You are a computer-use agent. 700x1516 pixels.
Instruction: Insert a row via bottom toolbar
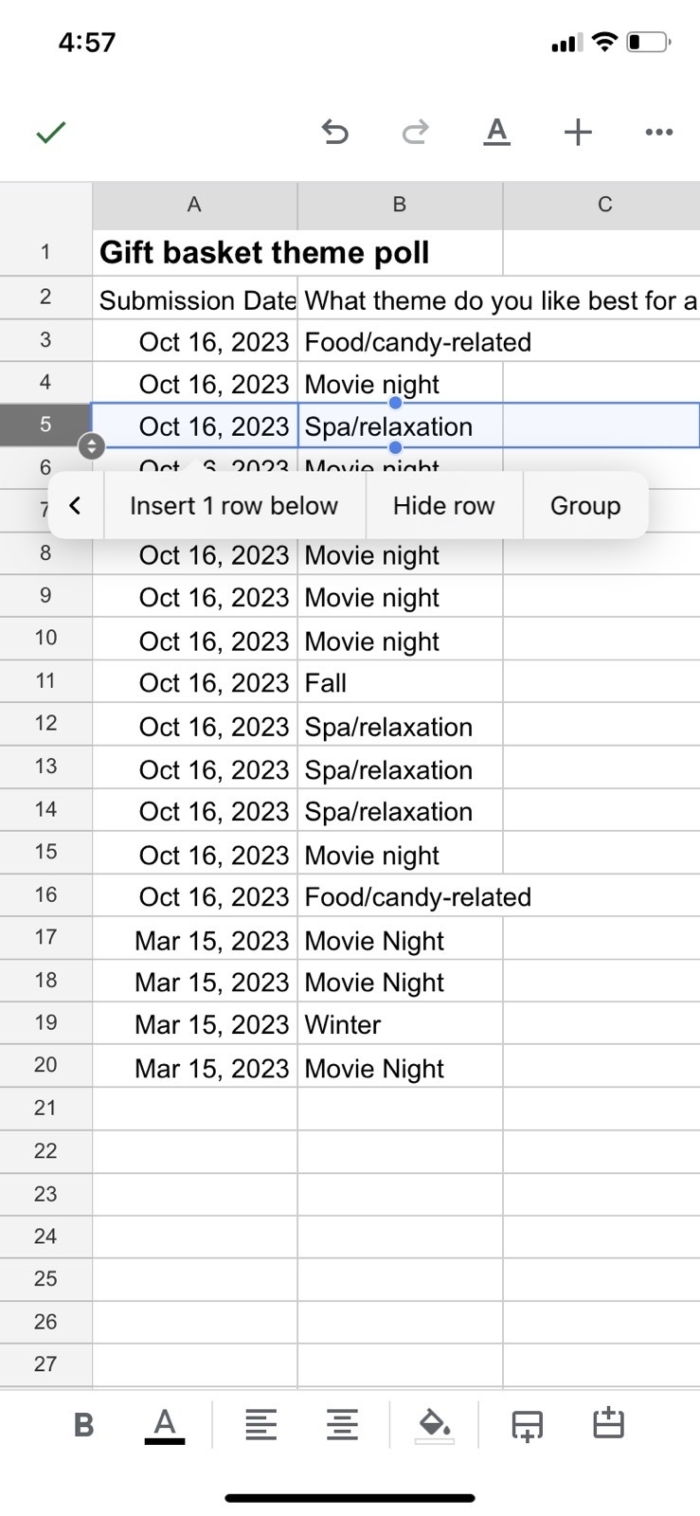pos(527,1425)
